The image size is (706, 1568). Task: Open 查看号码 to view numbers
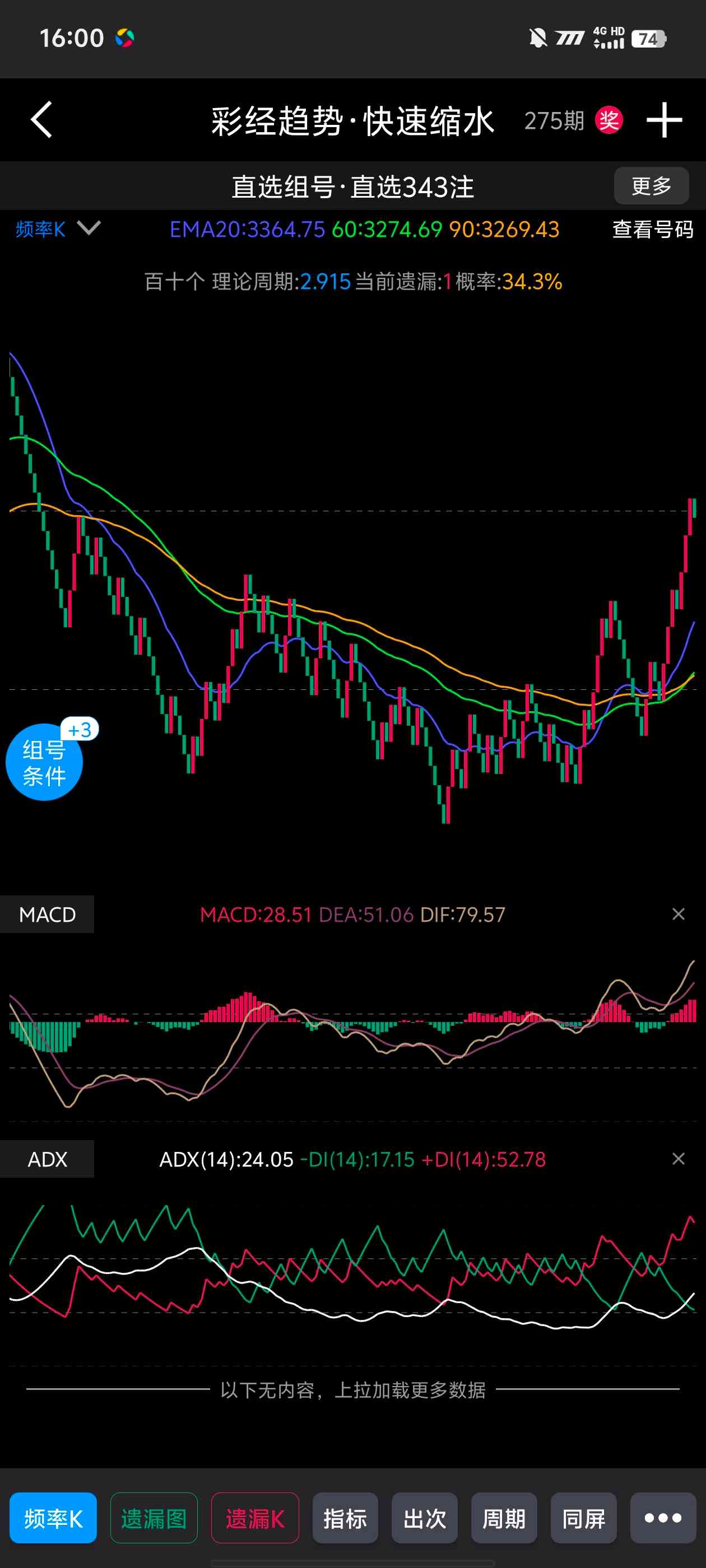click(652, 229)
